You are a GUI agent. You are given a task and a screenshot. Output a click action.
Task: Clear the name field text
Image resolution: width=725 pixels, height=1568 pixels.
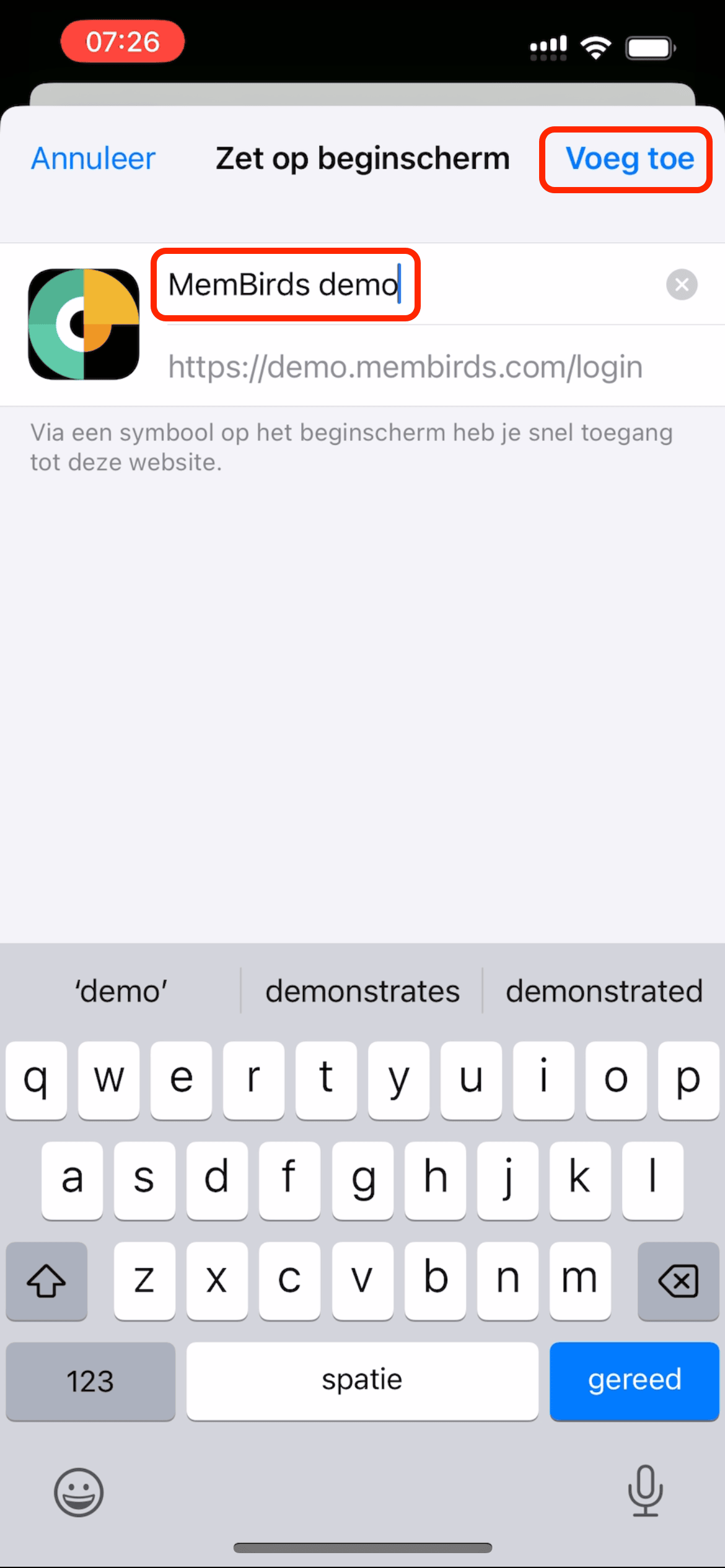coord(682,285)
